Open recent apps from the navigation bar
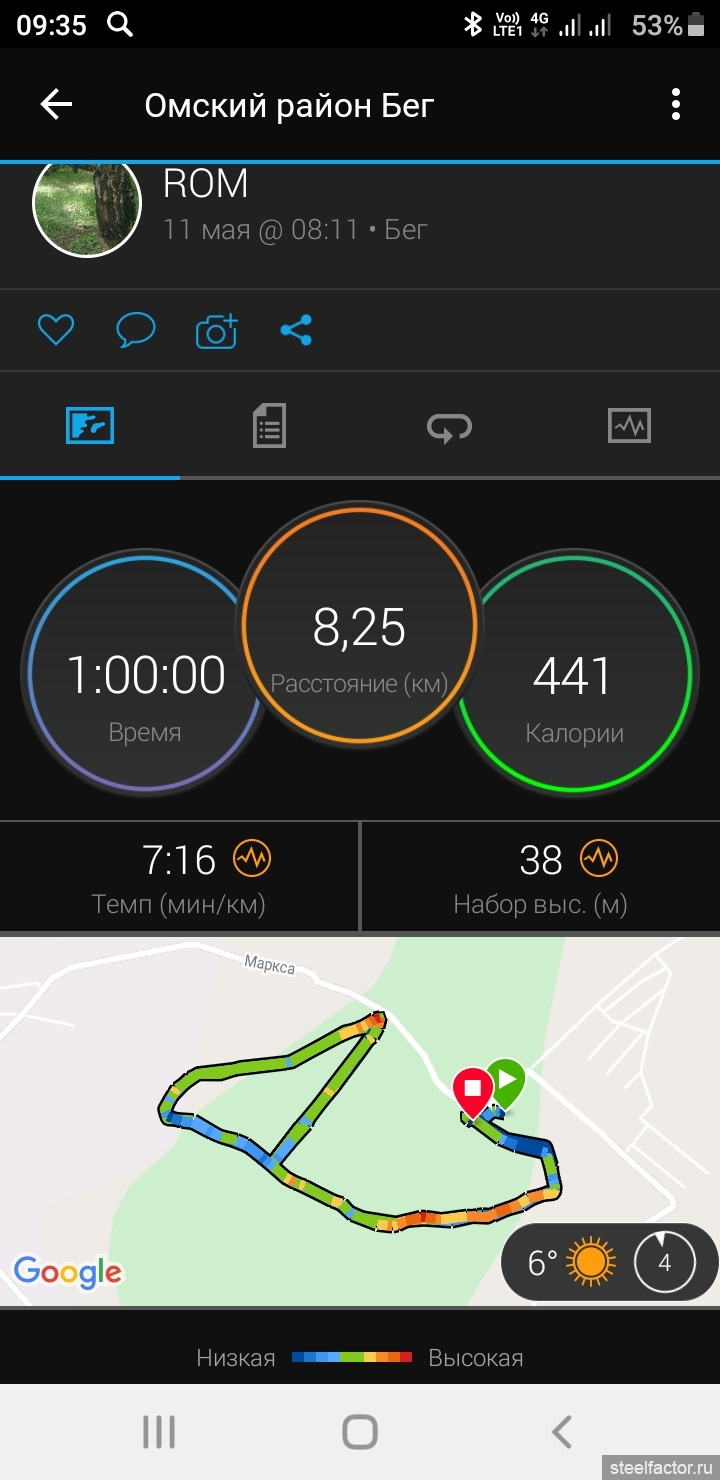This screenshot has width=720, height=1480. [159, 1432]
